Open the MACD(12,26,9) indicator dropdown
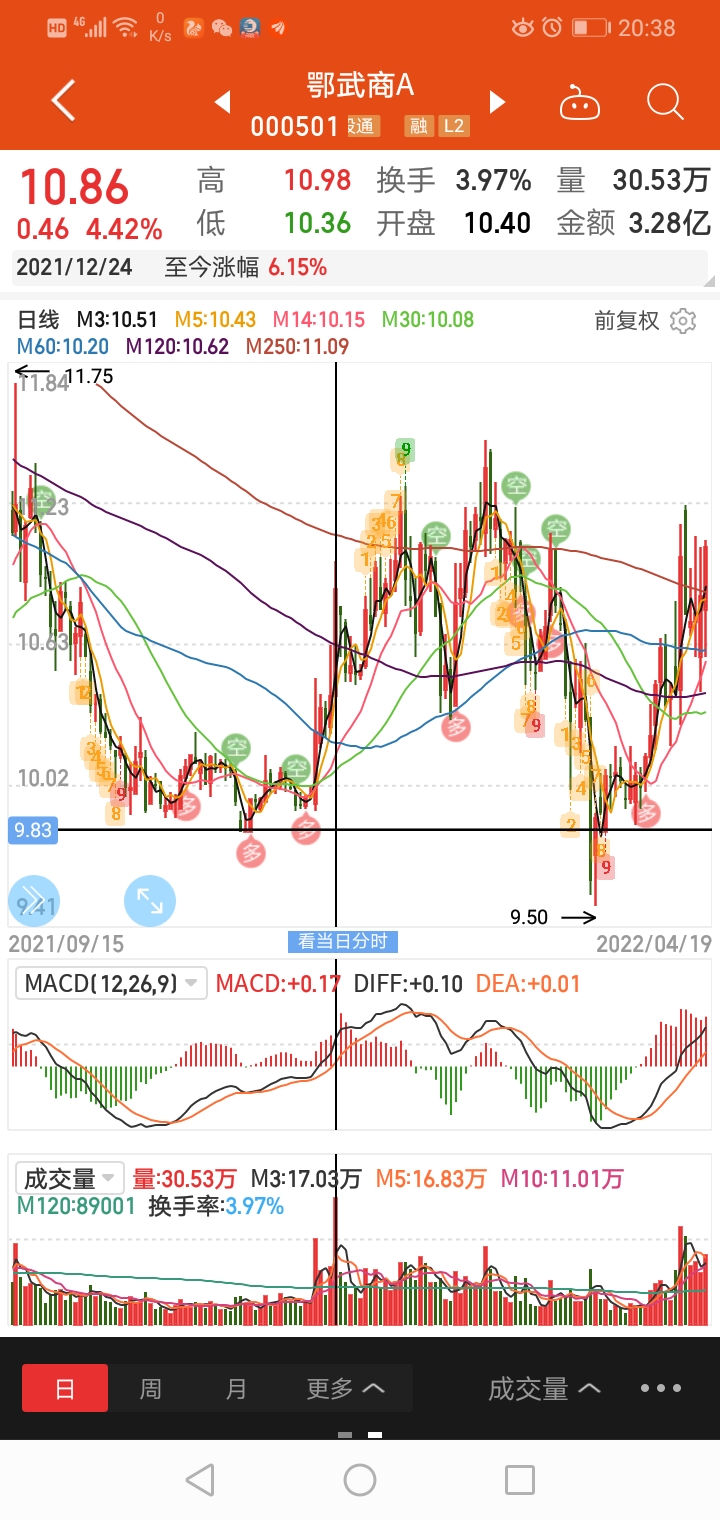720x1520 pixels. tap(112, 983)
